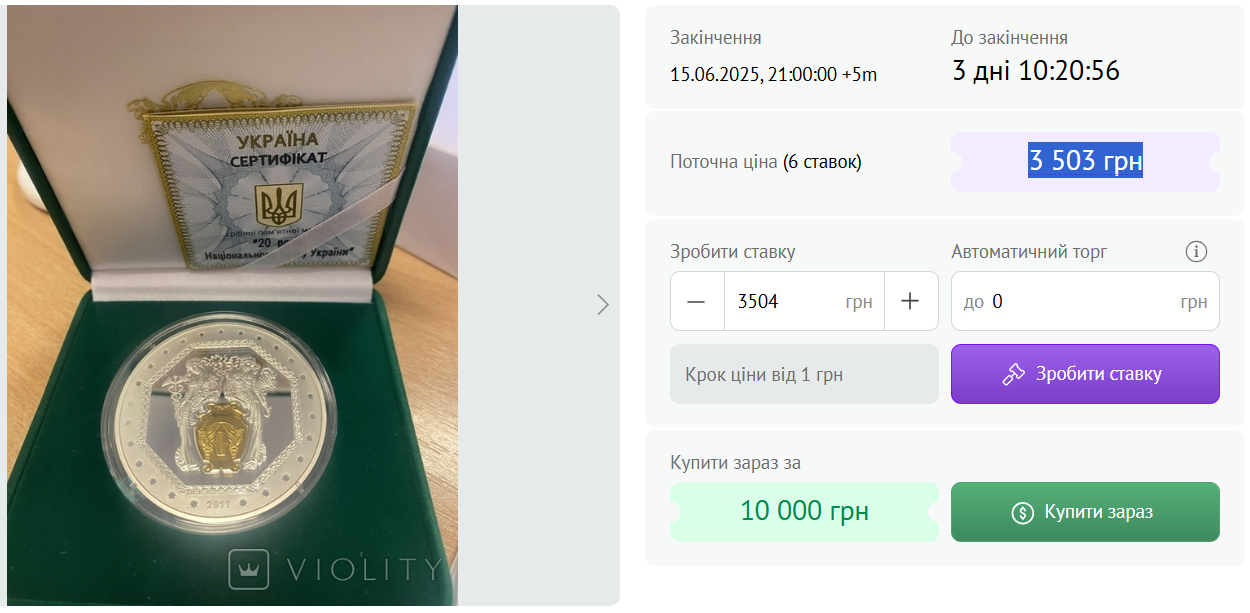Increase the bid amount by one step
The image size is (1250, 613).
tap(910, 301)
